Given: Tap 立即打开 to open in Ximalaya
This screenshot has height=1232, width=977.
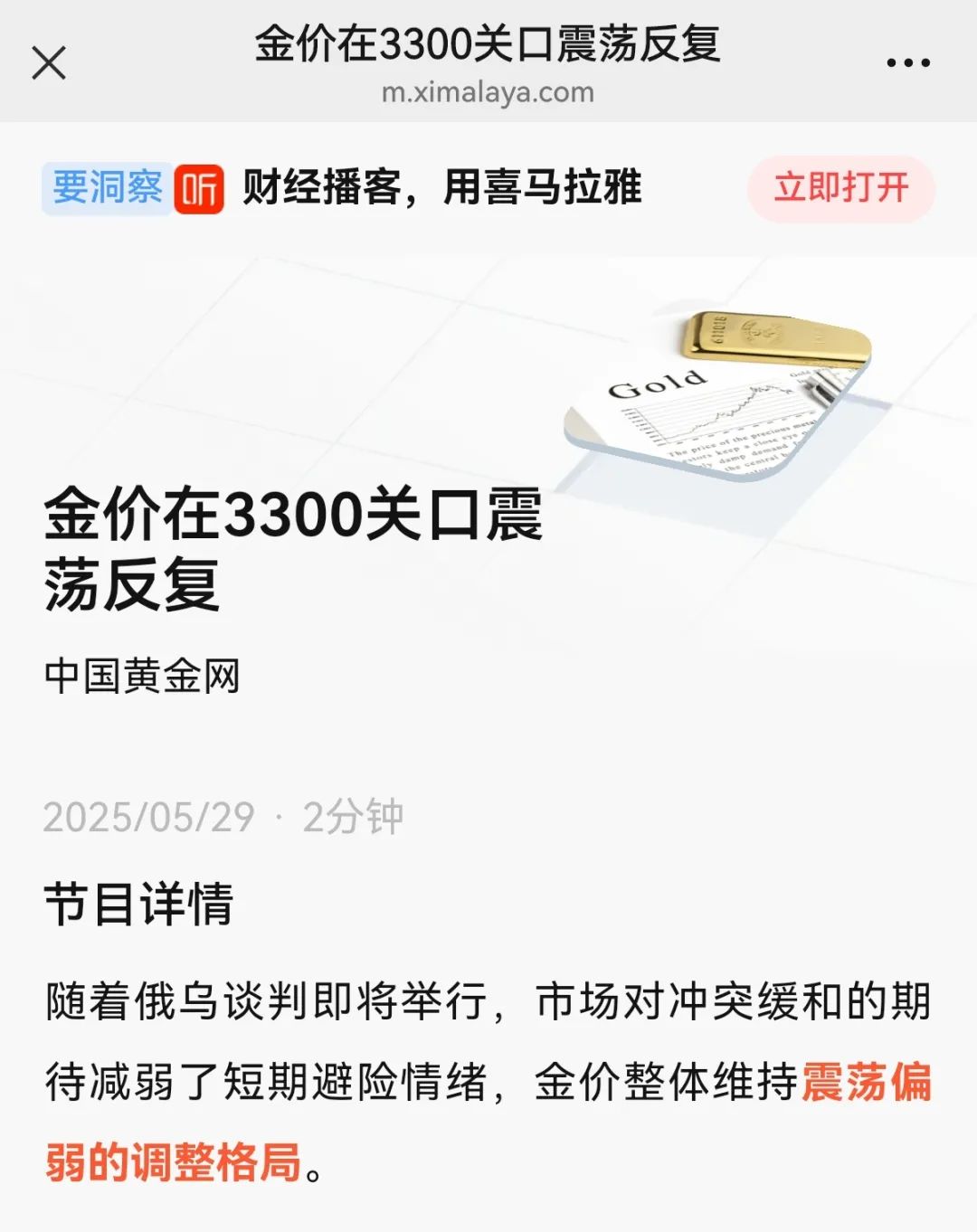Looking at the screenshot, I should pos(840,188).
